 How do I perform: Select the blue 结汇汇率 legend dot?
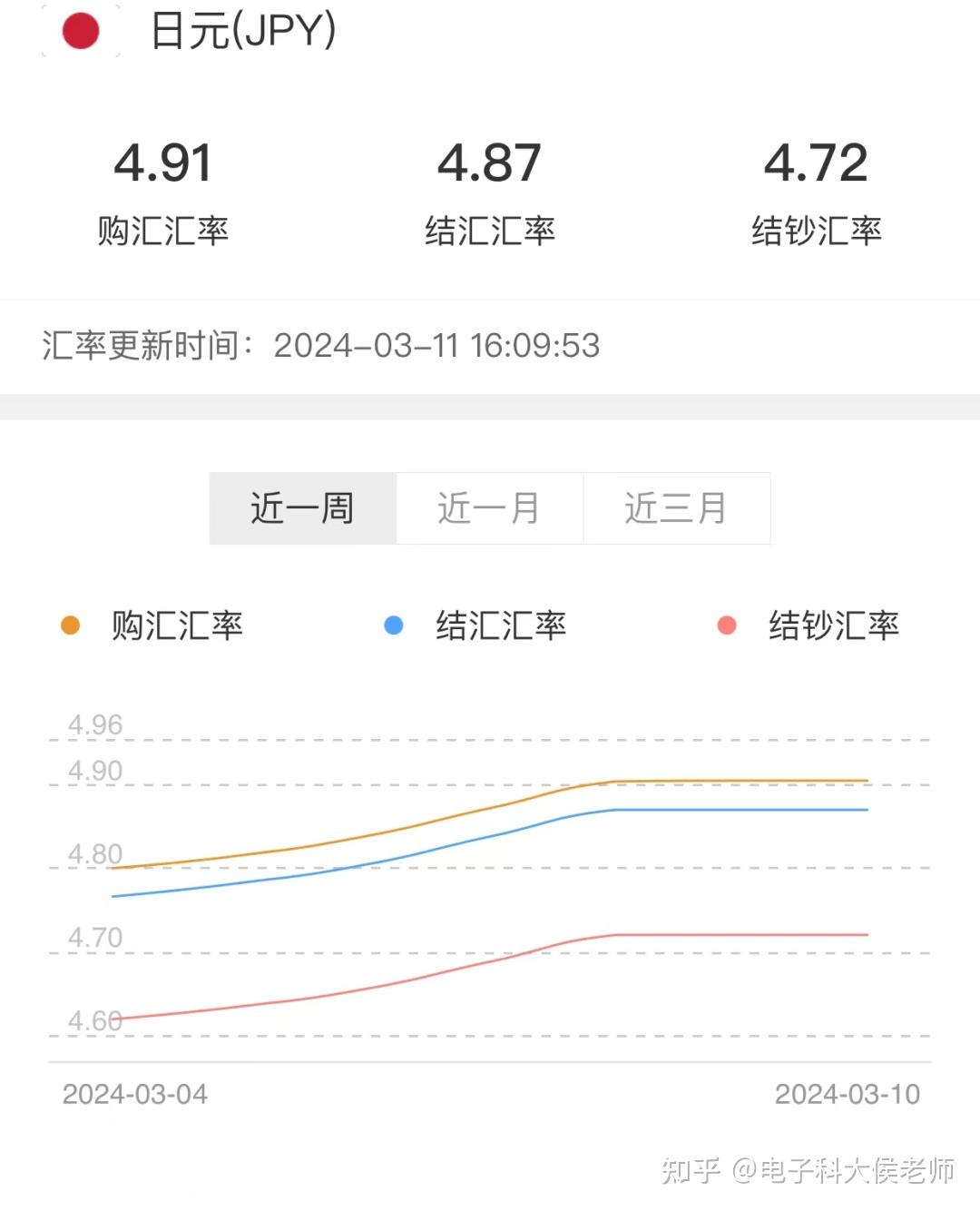393,625
